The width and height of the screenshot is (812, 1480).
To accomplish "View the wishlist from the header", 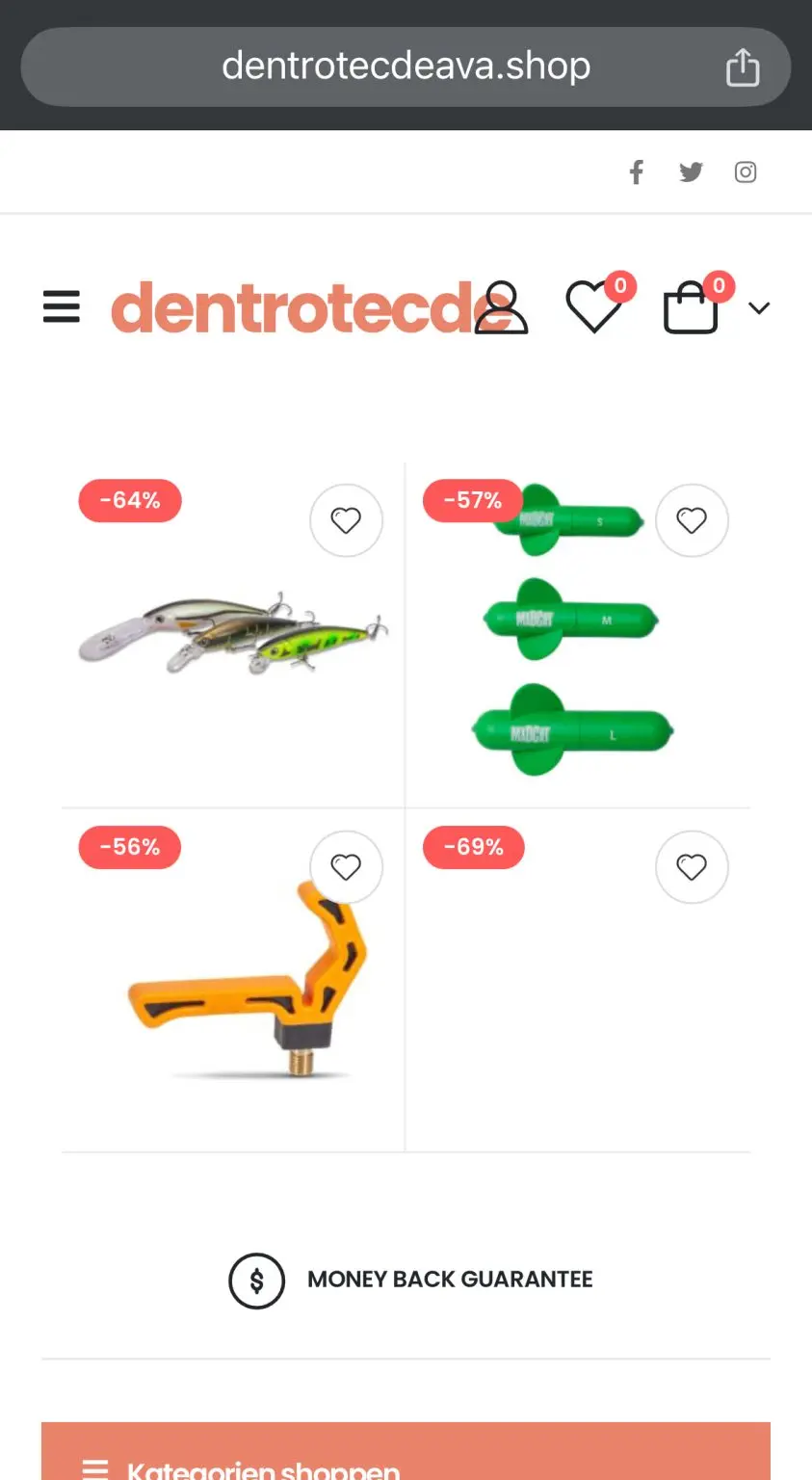I will click(594, 307).
